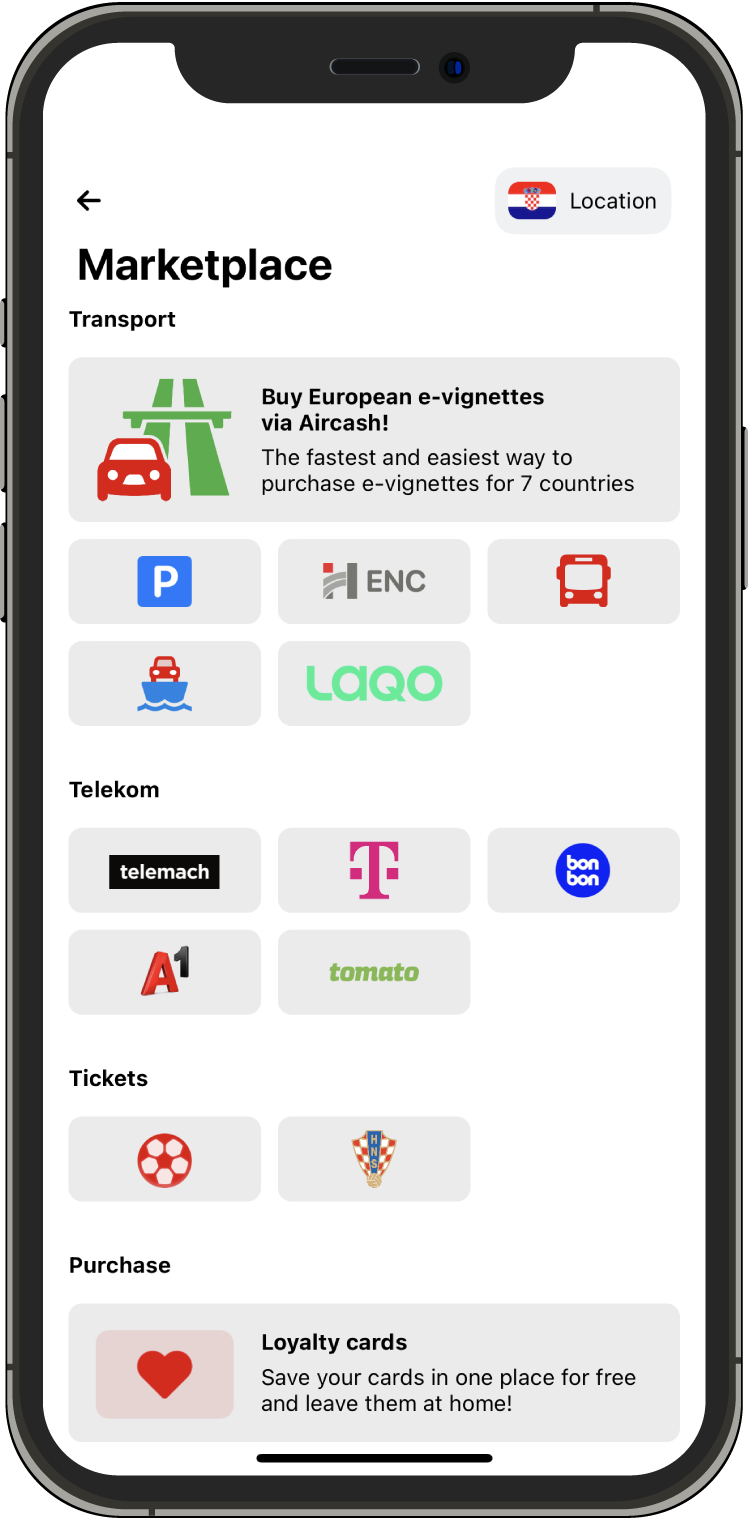748x1520 pixels.
Task: Open the Telemach top-up tile
Action: pyautogui.click(x=165, y=871)
